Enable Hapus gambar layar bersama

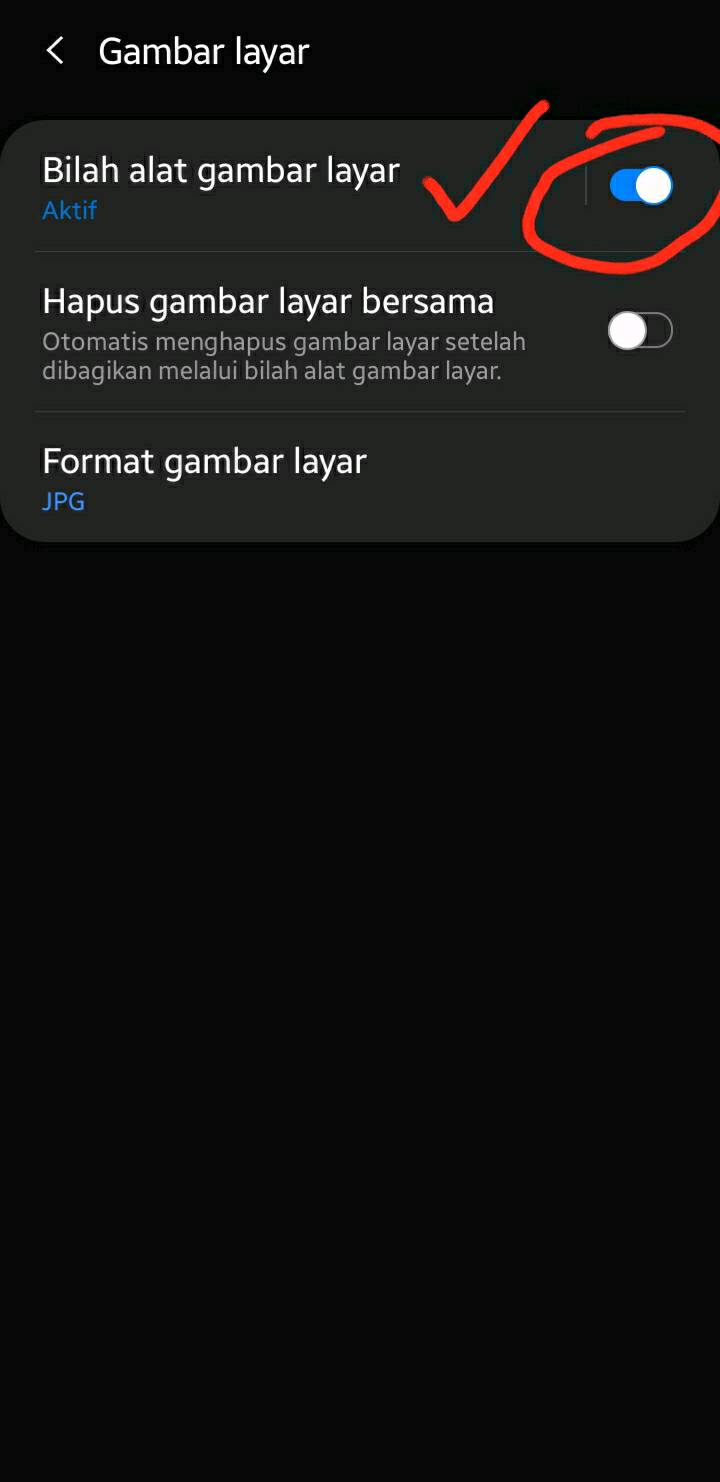(x=640, y=331)
